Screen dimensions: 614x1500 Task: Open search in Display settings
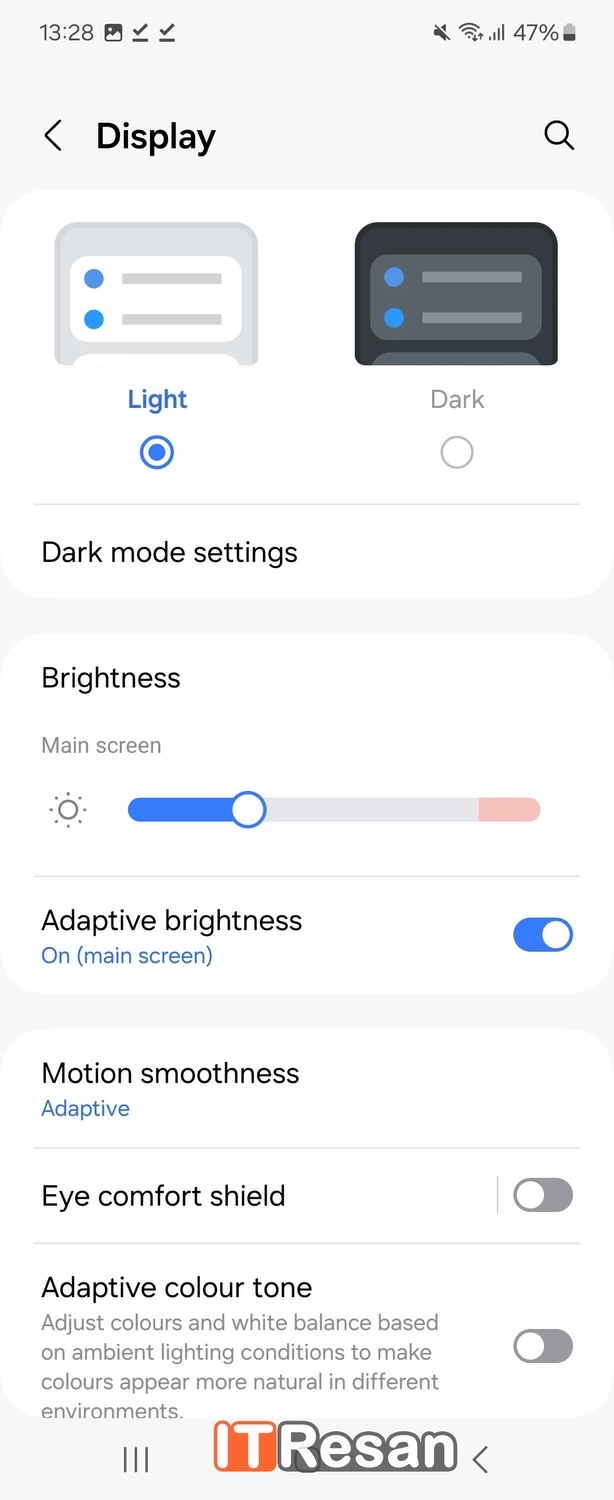pyautogui.click(x=559, y=136)
